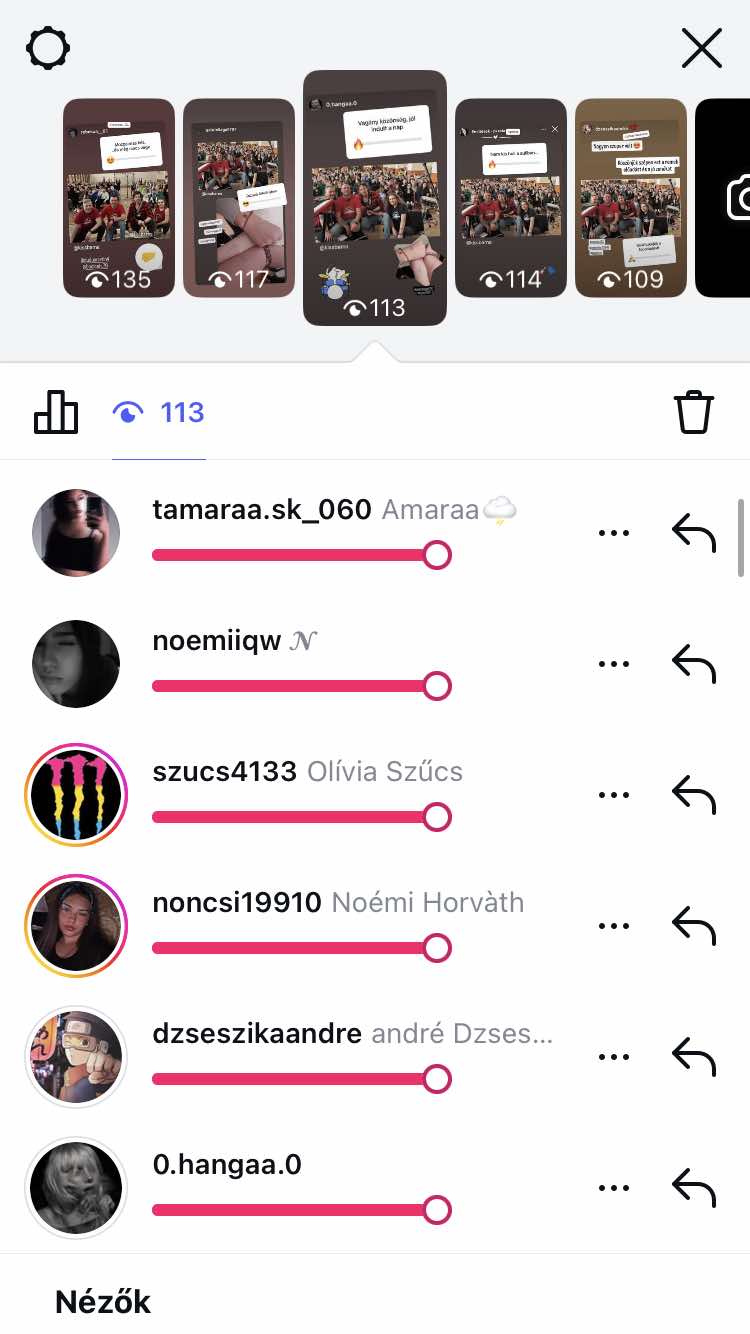
Task: Select the story thumbnail with 114 views
Action: [510, 198]
